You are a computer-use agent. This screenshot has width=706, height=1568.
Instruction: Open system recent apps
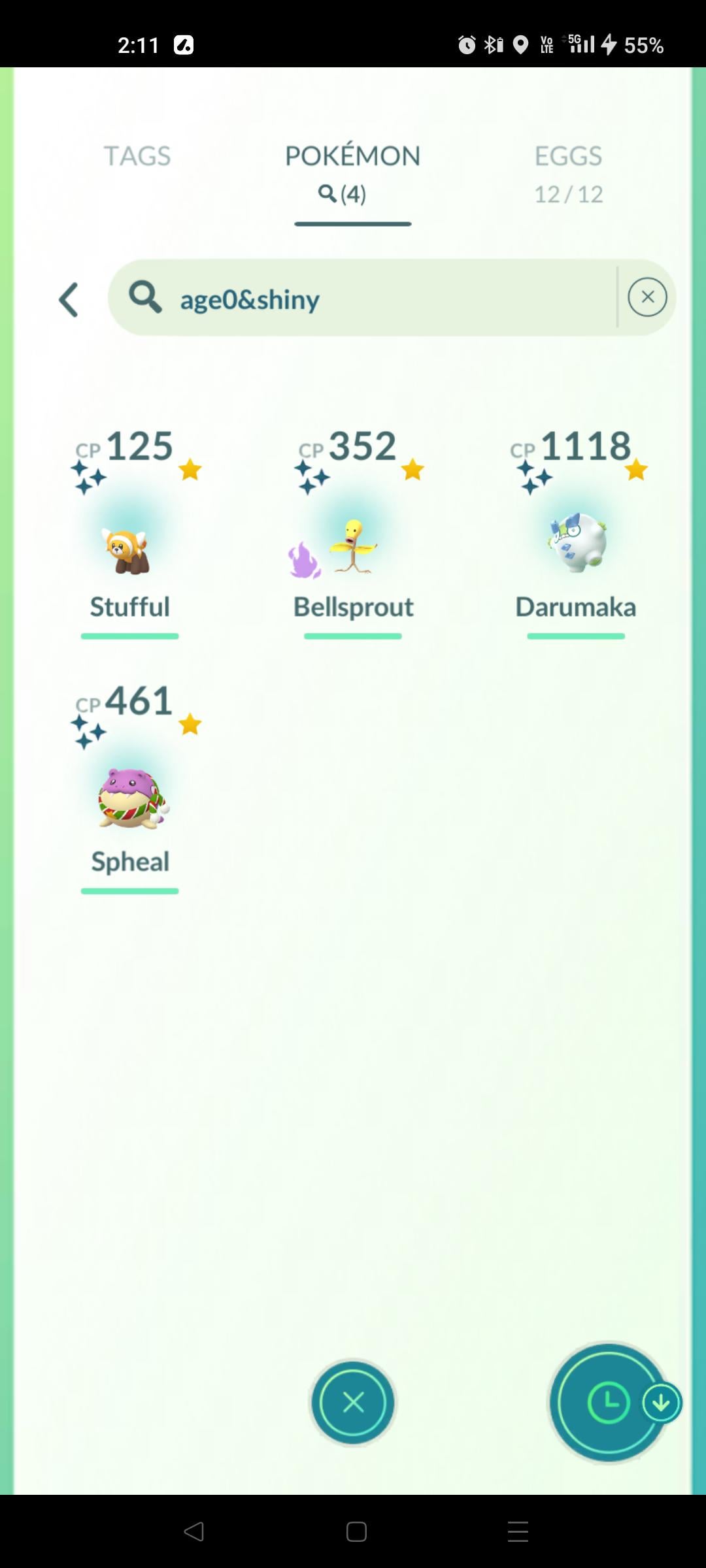(x=518, y=1531)
